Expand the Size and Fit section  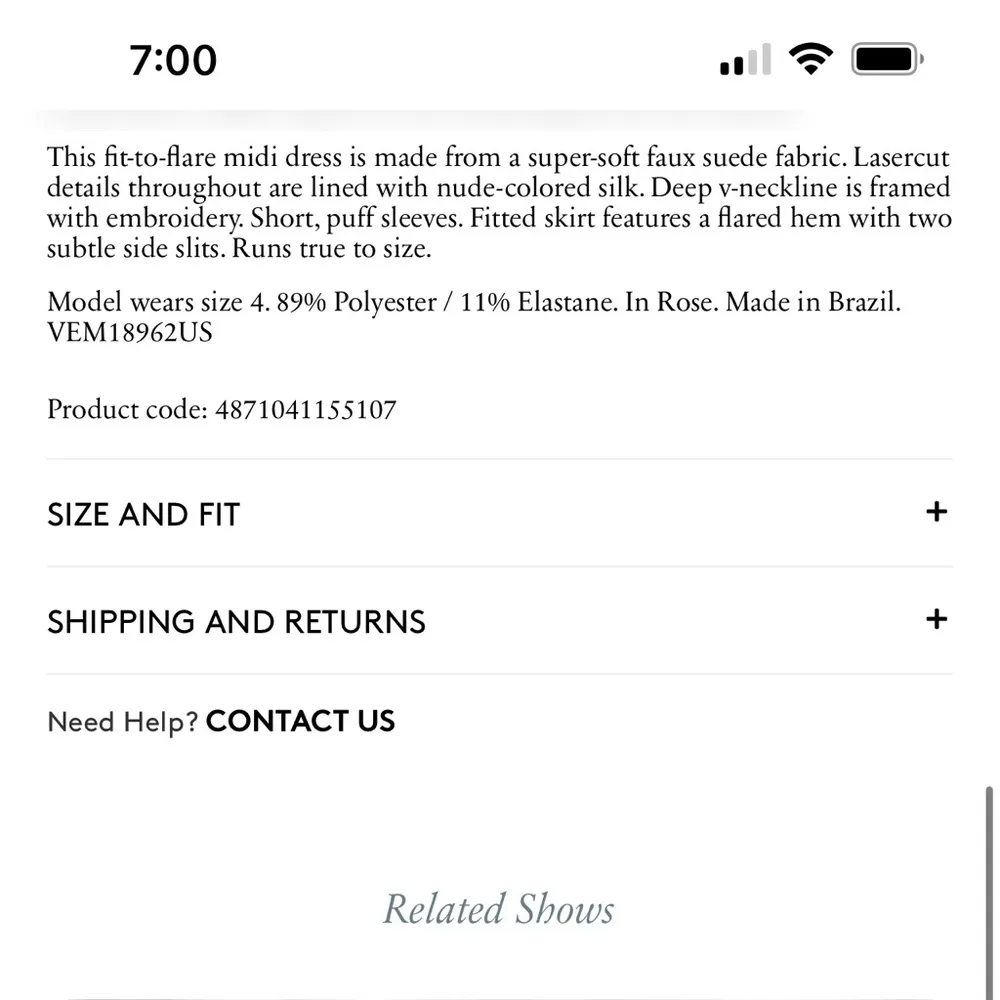(935, 513)
